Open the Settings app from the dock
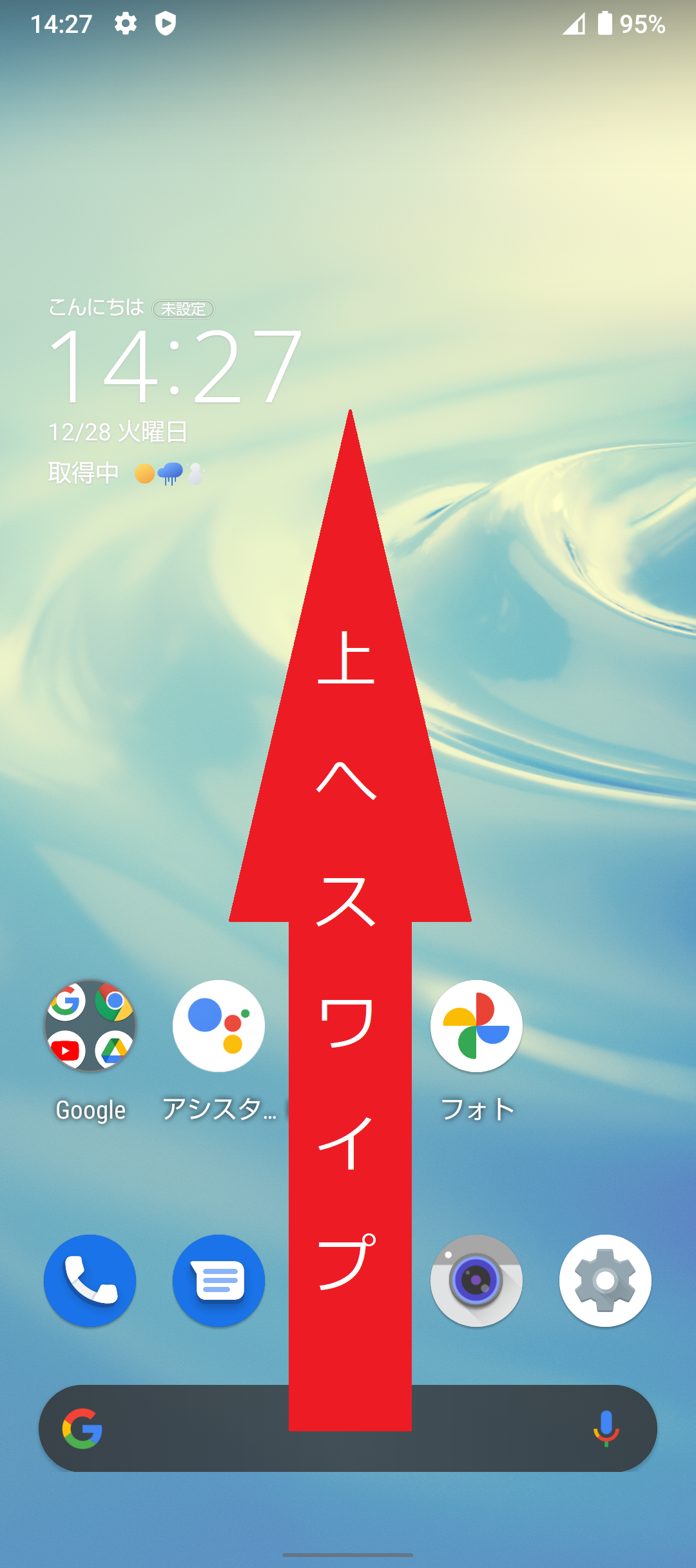Screen dimensions: 696x1568 pyautogui.click(x=605, y=1282)
